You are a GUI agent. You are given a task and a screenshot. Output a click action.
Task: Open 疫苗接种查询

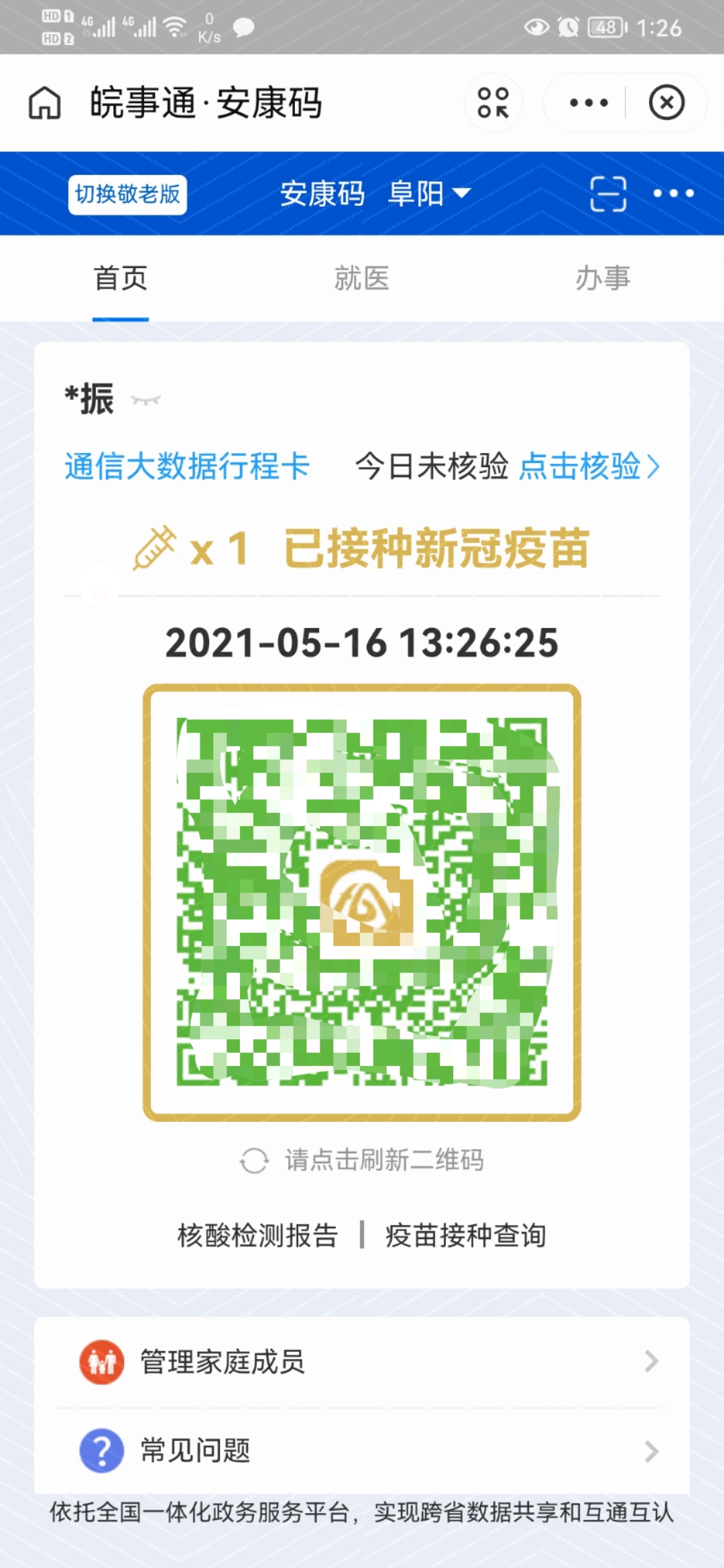466,1235
